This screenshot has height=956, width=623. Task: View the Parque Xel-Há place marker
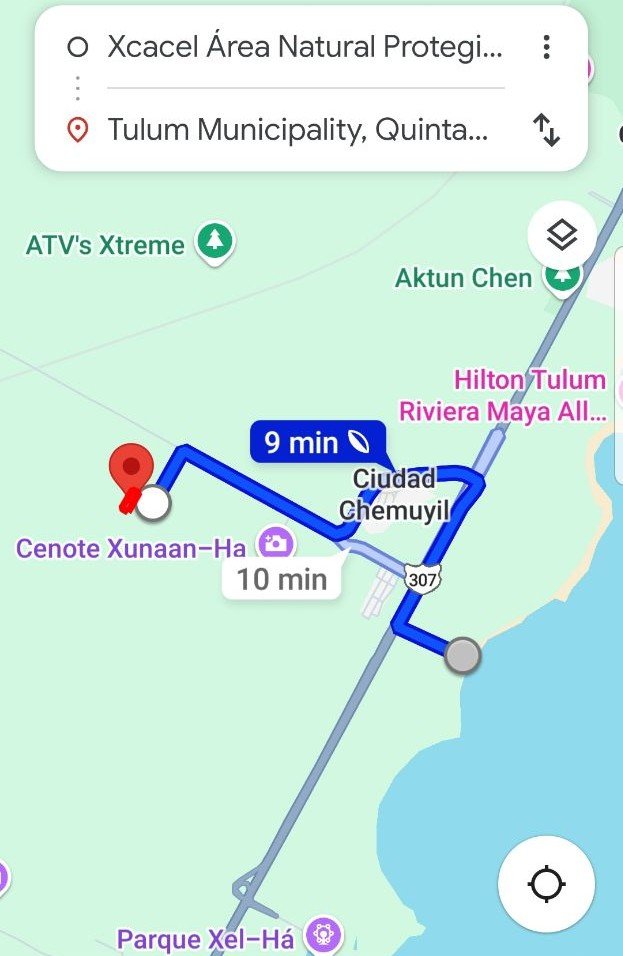[324, 937]
